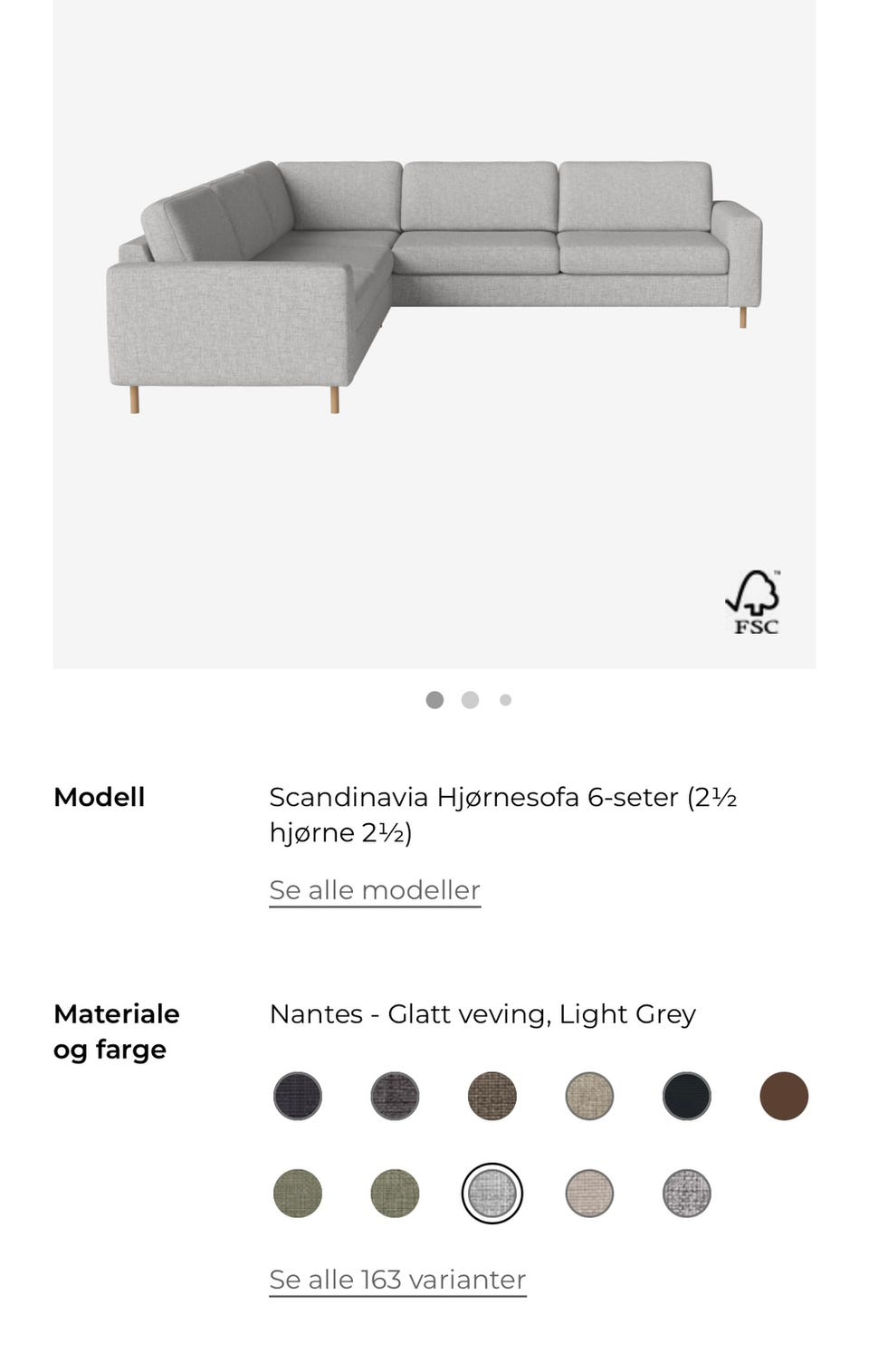Navigate to the second image dot
The image size is (869, 1372).
tap(470, 699)
